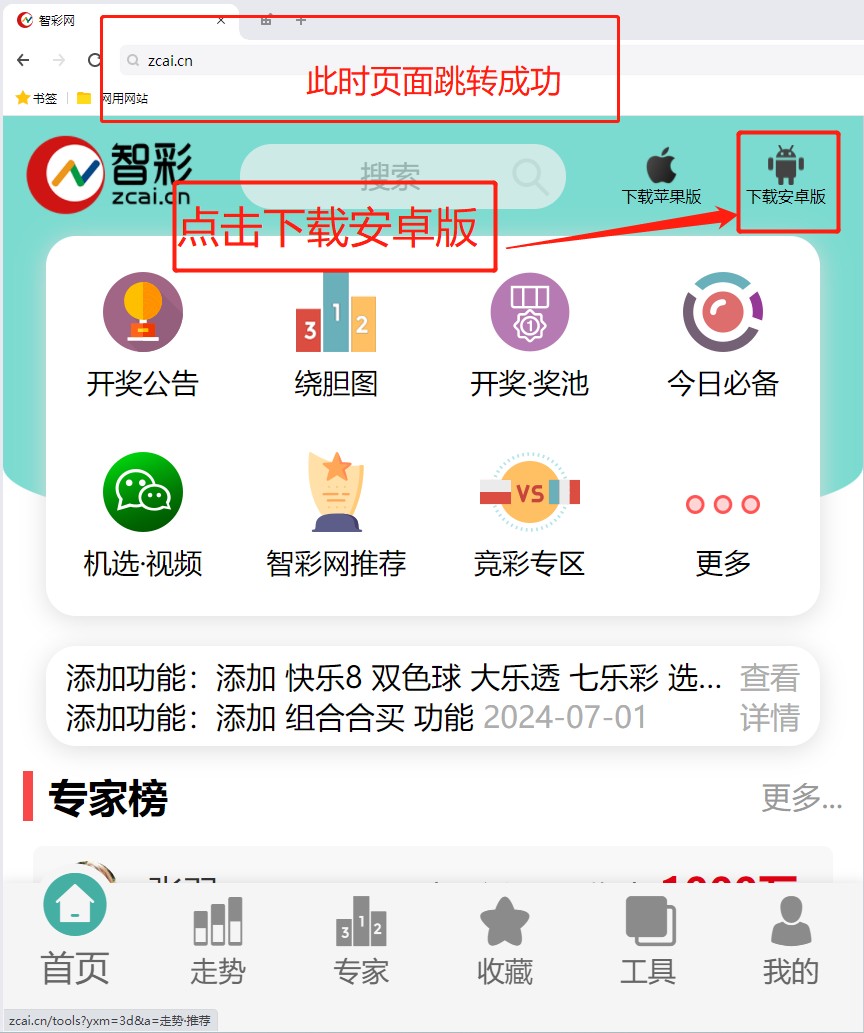This screenshot has width=864, height=1033.
Task: Download the Apple version
Action: pos(661,175)
